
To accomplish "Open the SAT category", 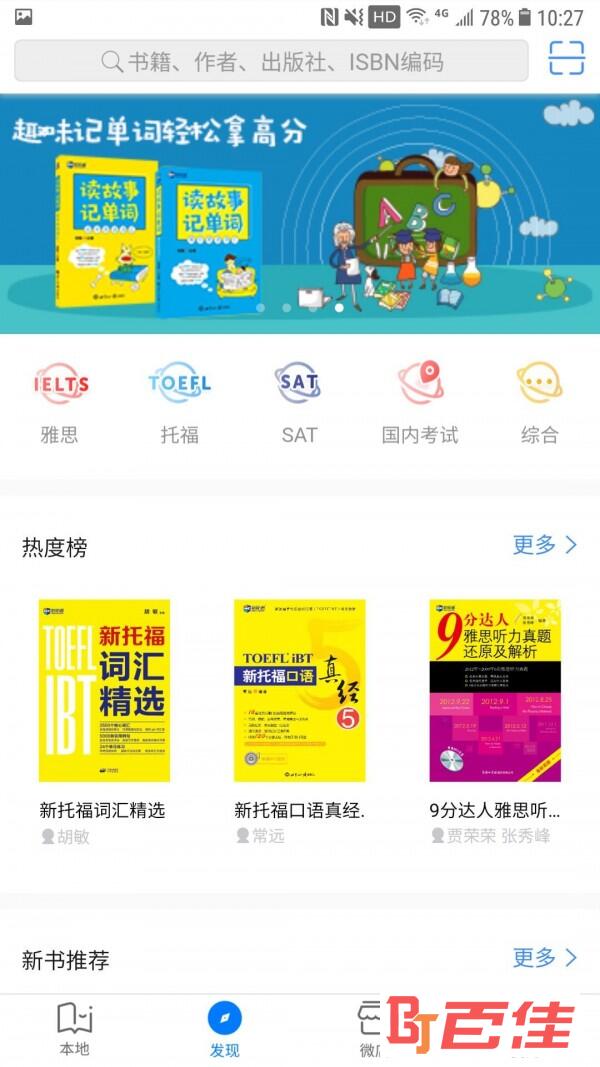I will point(299,402).
